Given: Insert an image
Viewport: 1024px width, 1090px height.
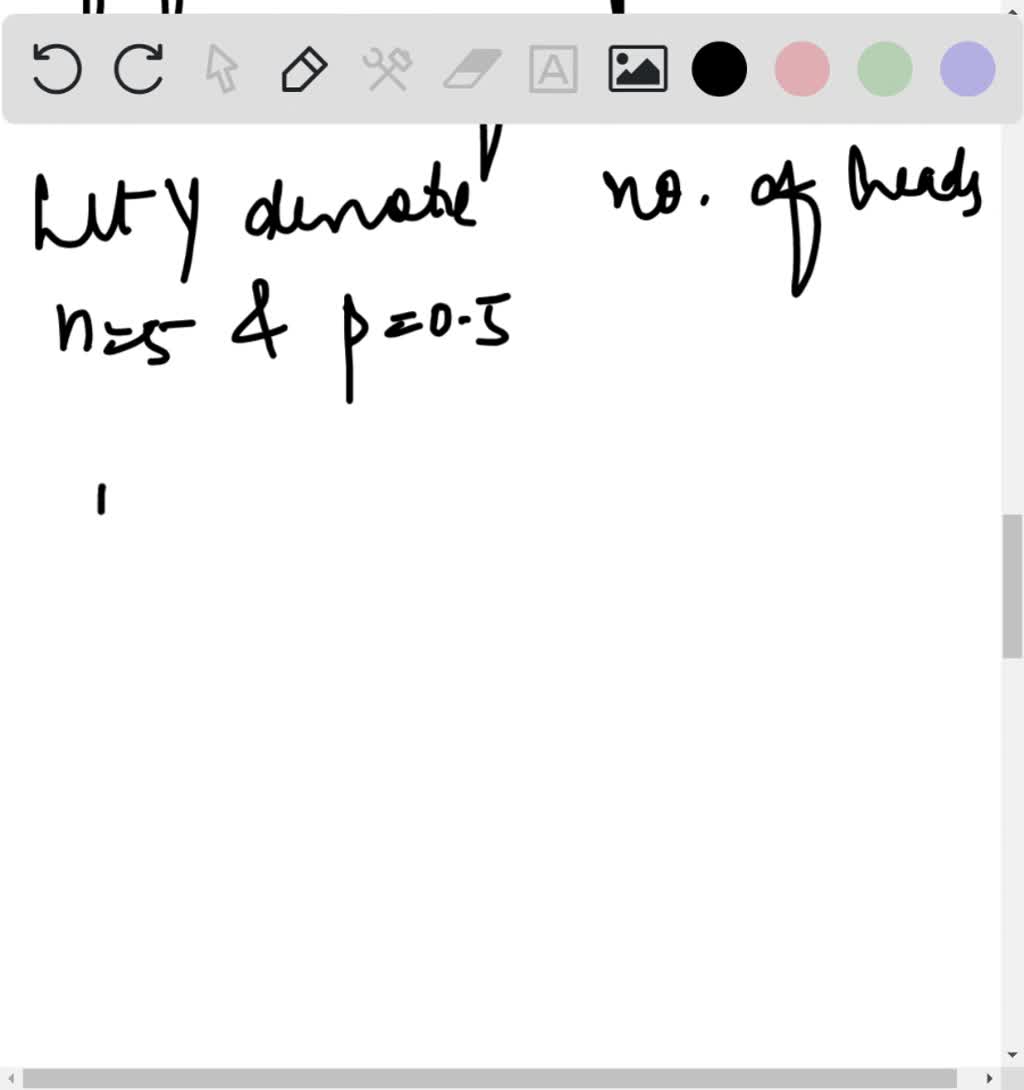Looking at the screenshot, I should pos(637,70).
